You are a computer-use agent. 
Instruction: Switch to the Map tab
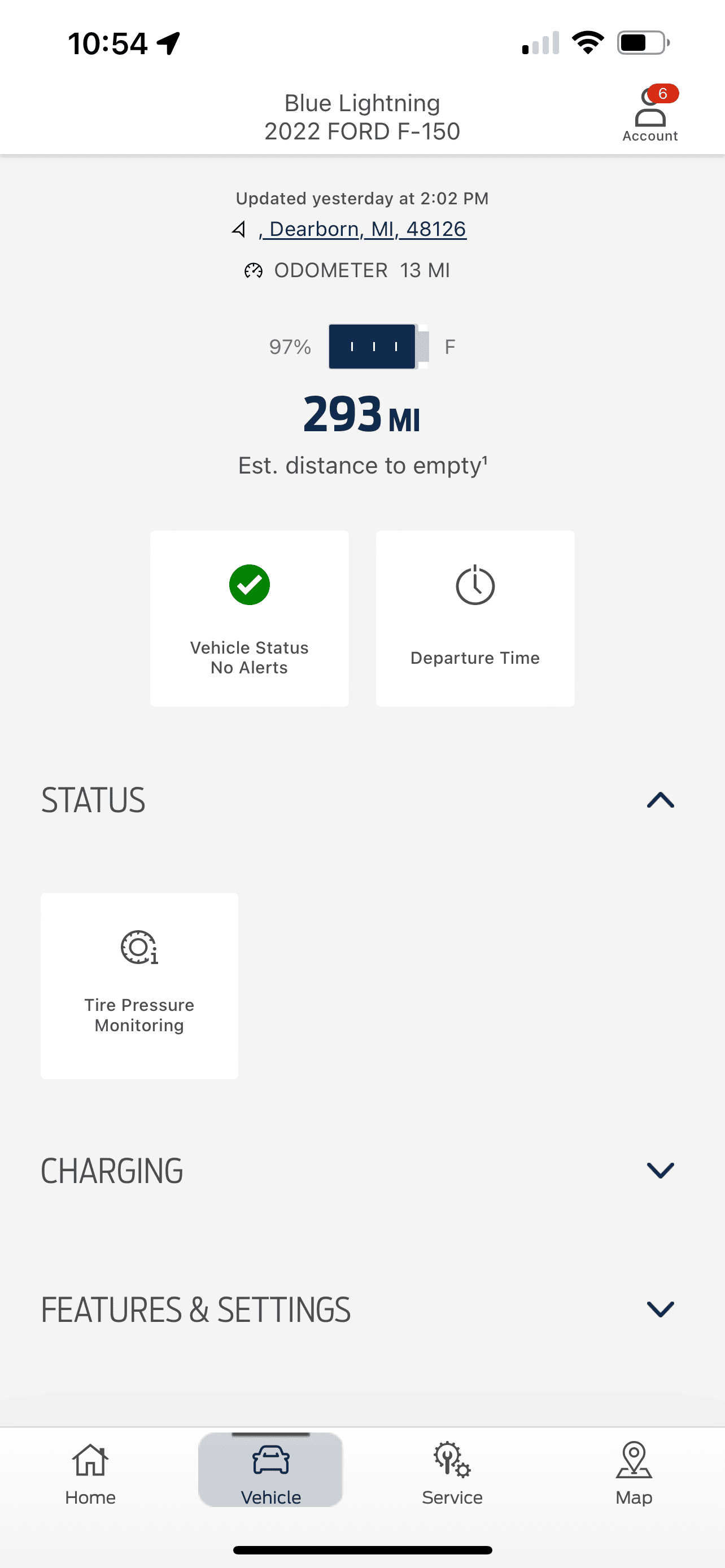pyautogui.click(x=634, y=1473)
